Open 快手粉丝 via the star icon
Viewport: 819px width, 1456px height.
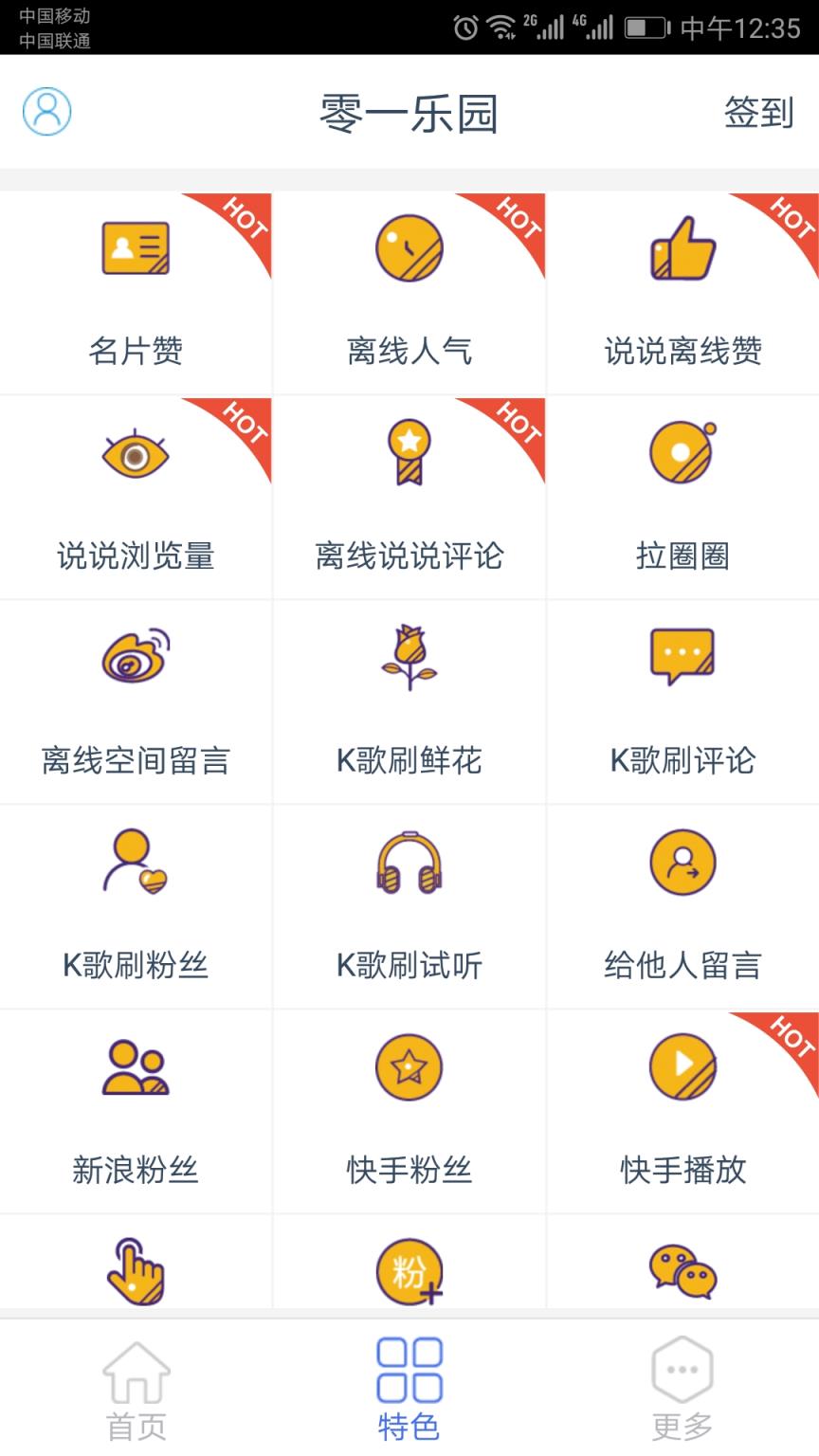409,1065
